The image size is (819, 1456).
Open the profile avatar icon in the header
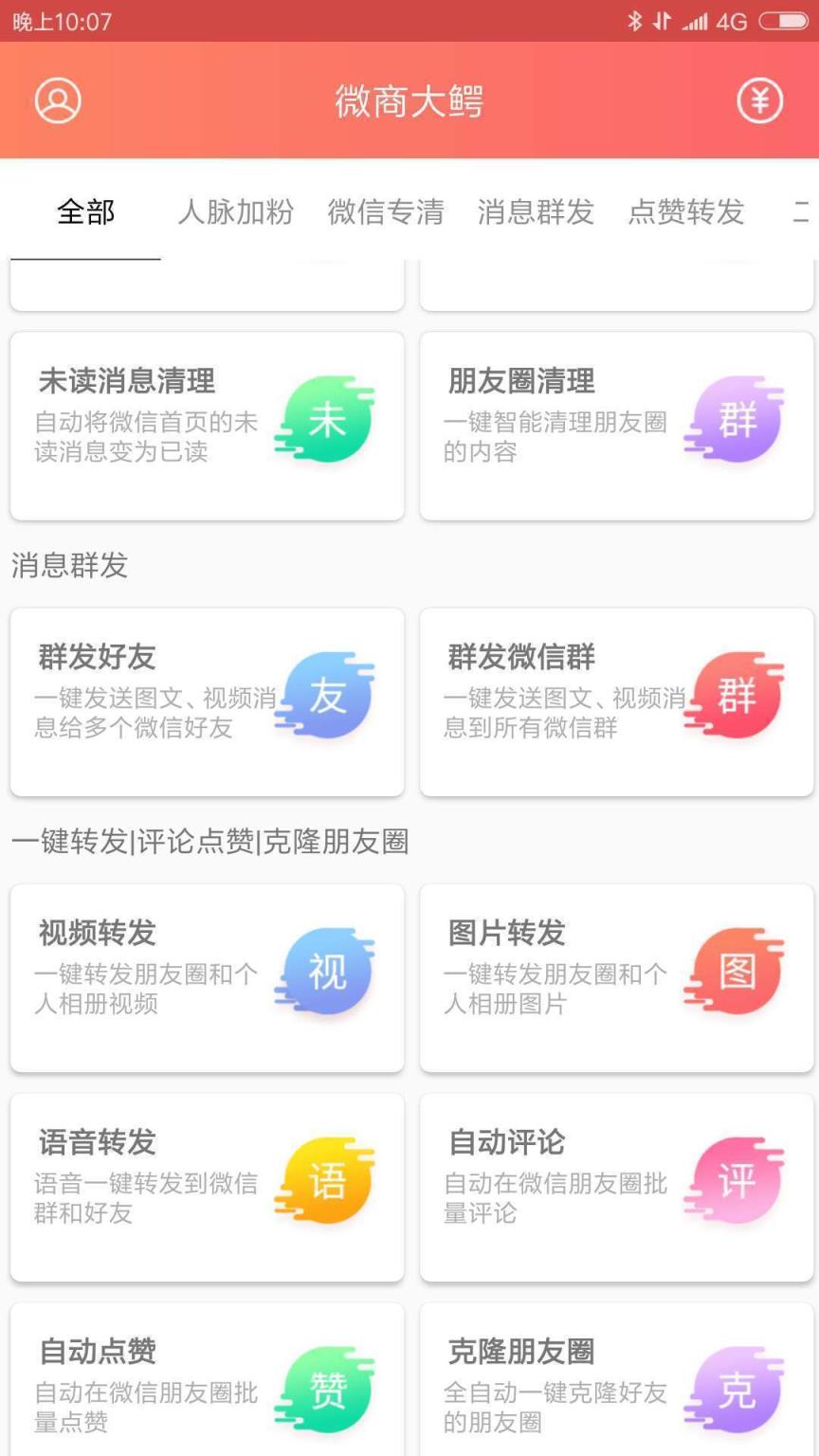(57, 100)
